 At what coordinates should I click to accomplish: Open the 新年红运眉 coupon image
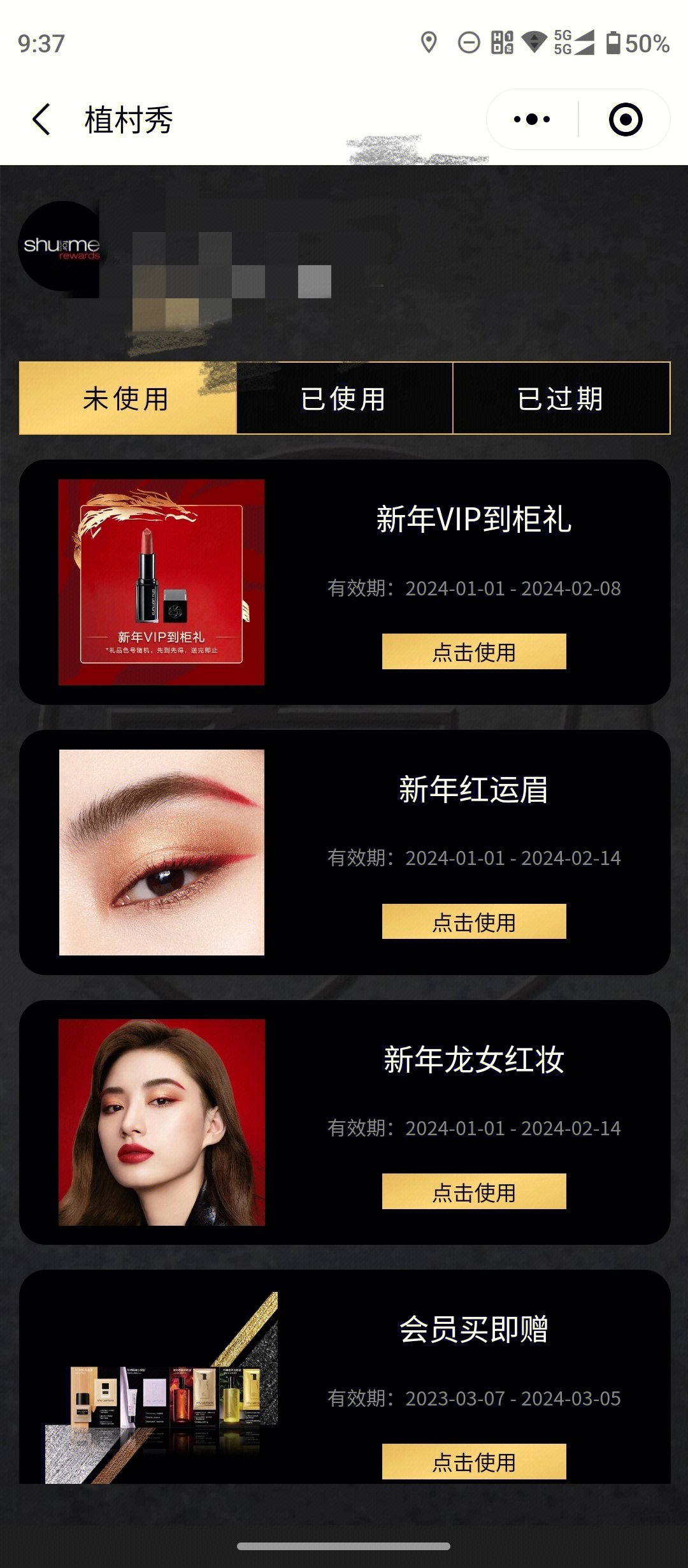click(161, 852)
